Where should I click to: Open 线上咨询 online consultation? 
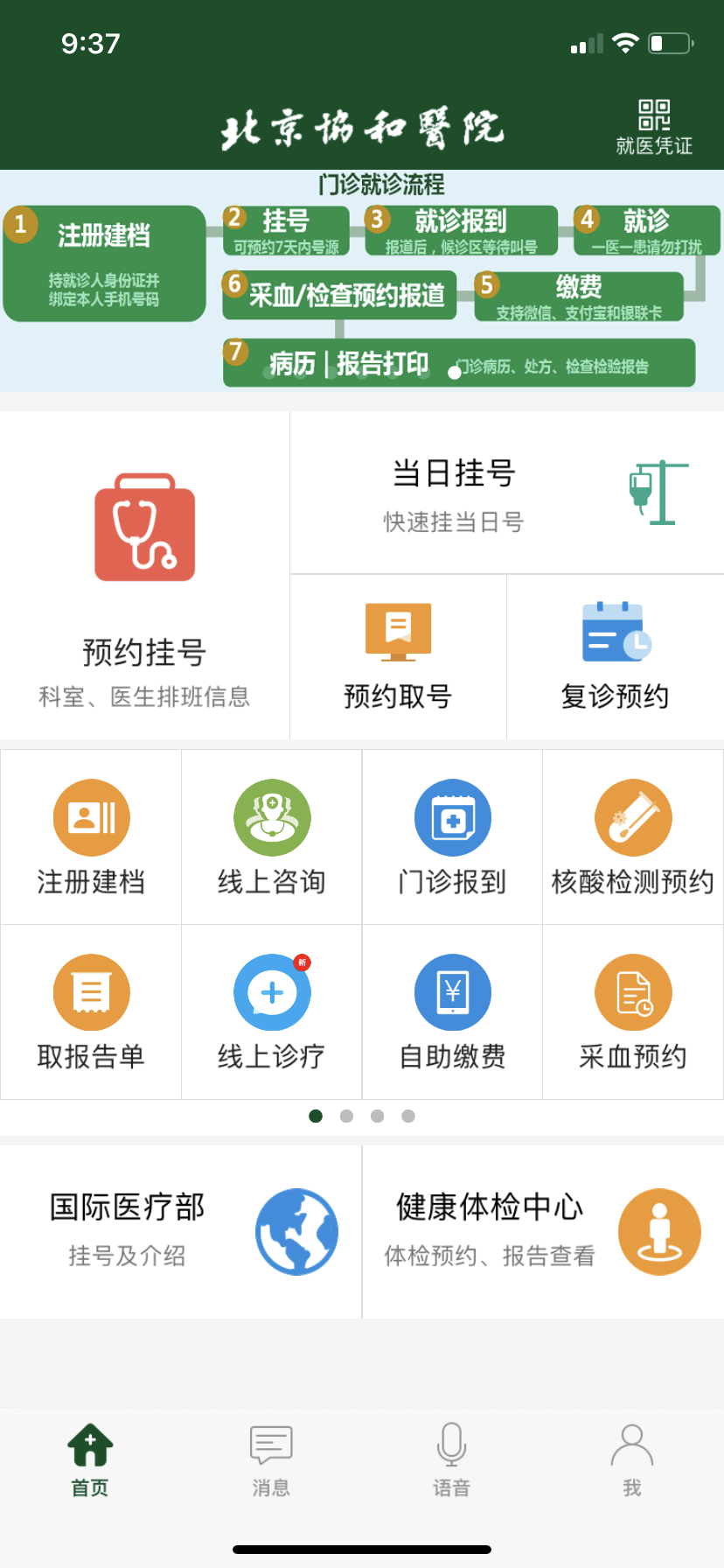coord(272,837)
